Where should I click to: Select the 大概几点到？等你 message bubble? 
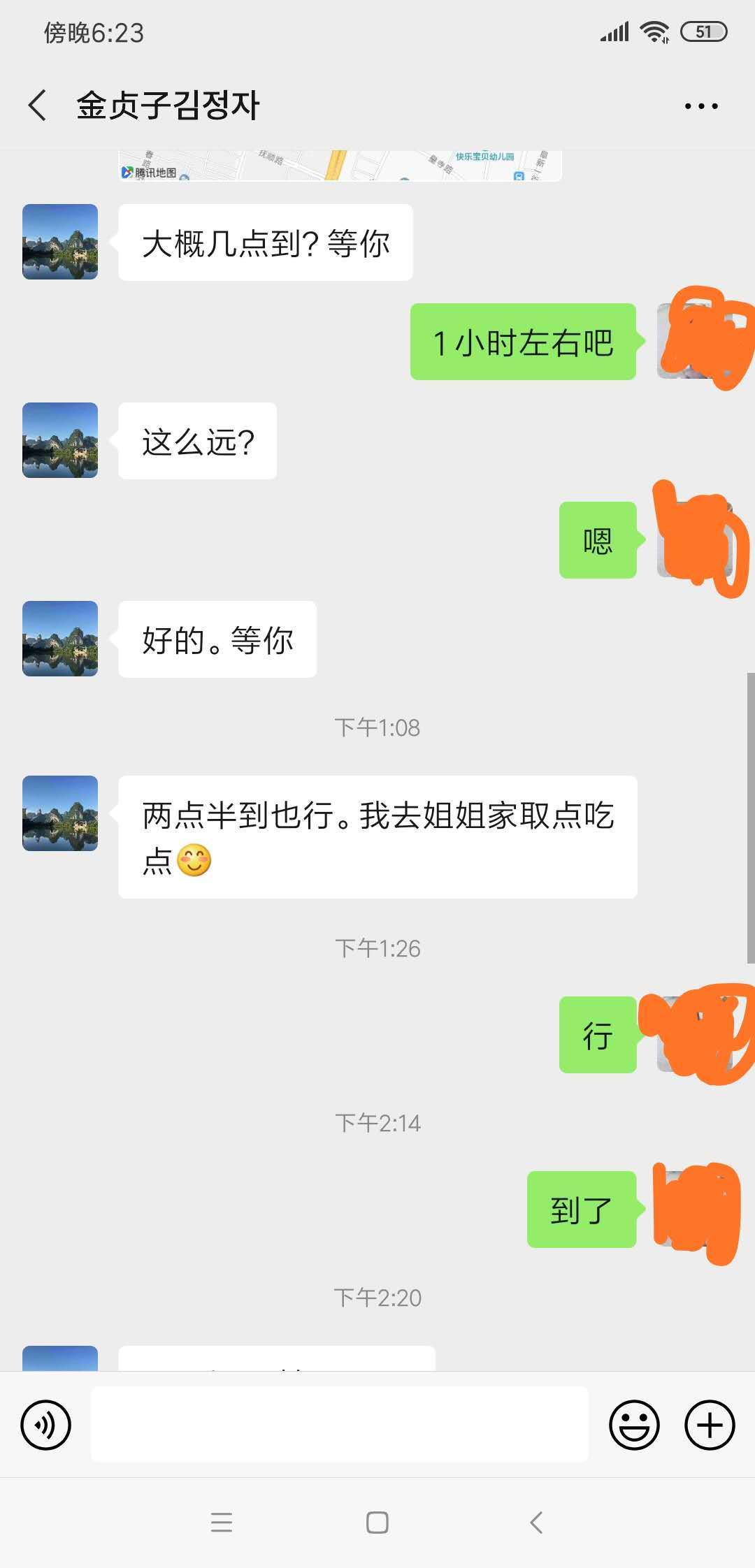[266, 241]
